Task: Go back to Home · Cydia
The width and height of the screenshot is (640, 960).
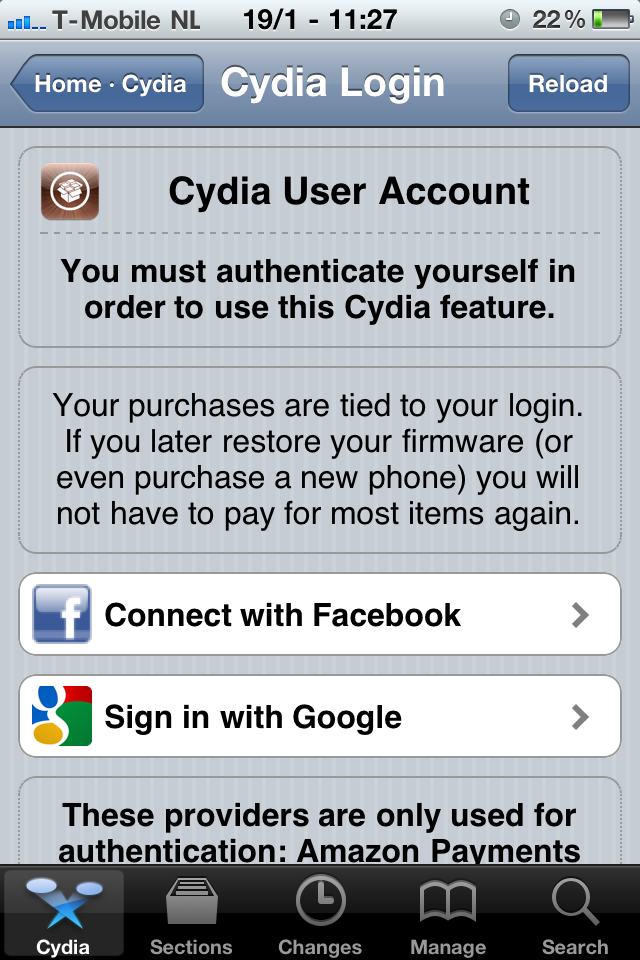Action: point(108,84)
